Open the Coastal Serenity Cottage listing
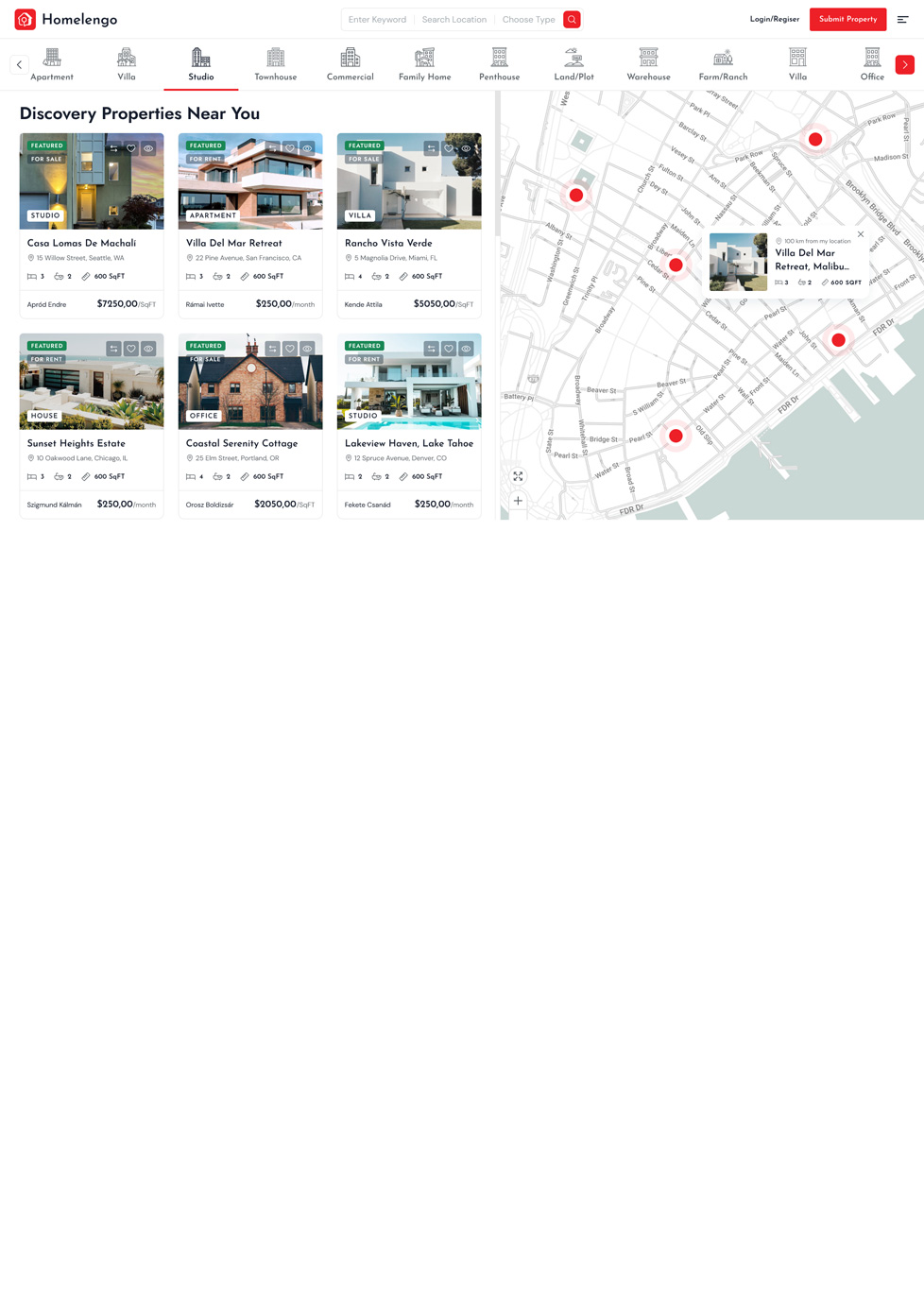 coord(242,444)
